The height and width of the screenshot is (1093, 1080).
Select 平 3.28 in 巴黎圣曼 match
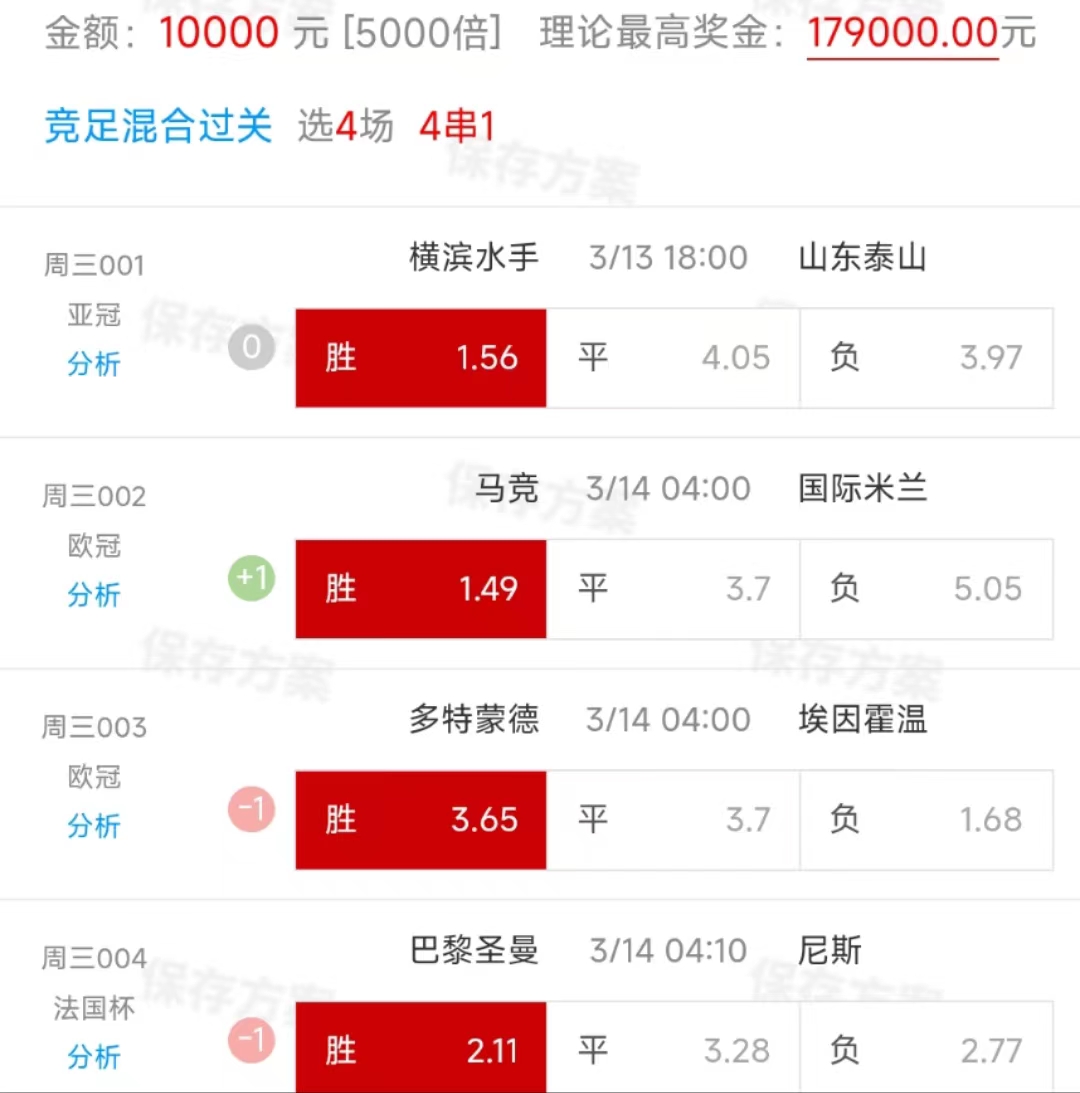click(x=673, y=1048)
